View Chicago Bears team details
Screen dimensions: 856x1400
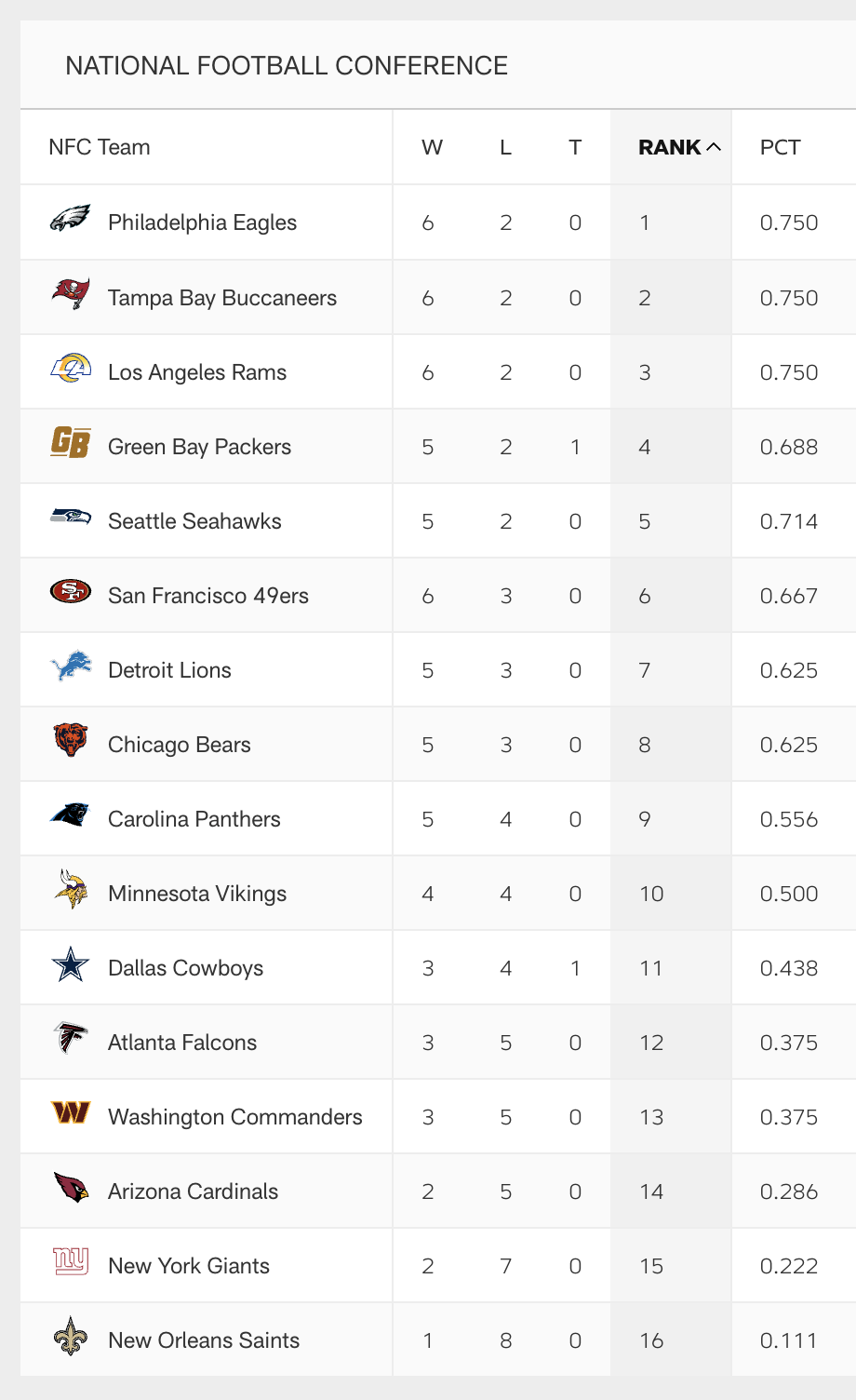point(180,745)
